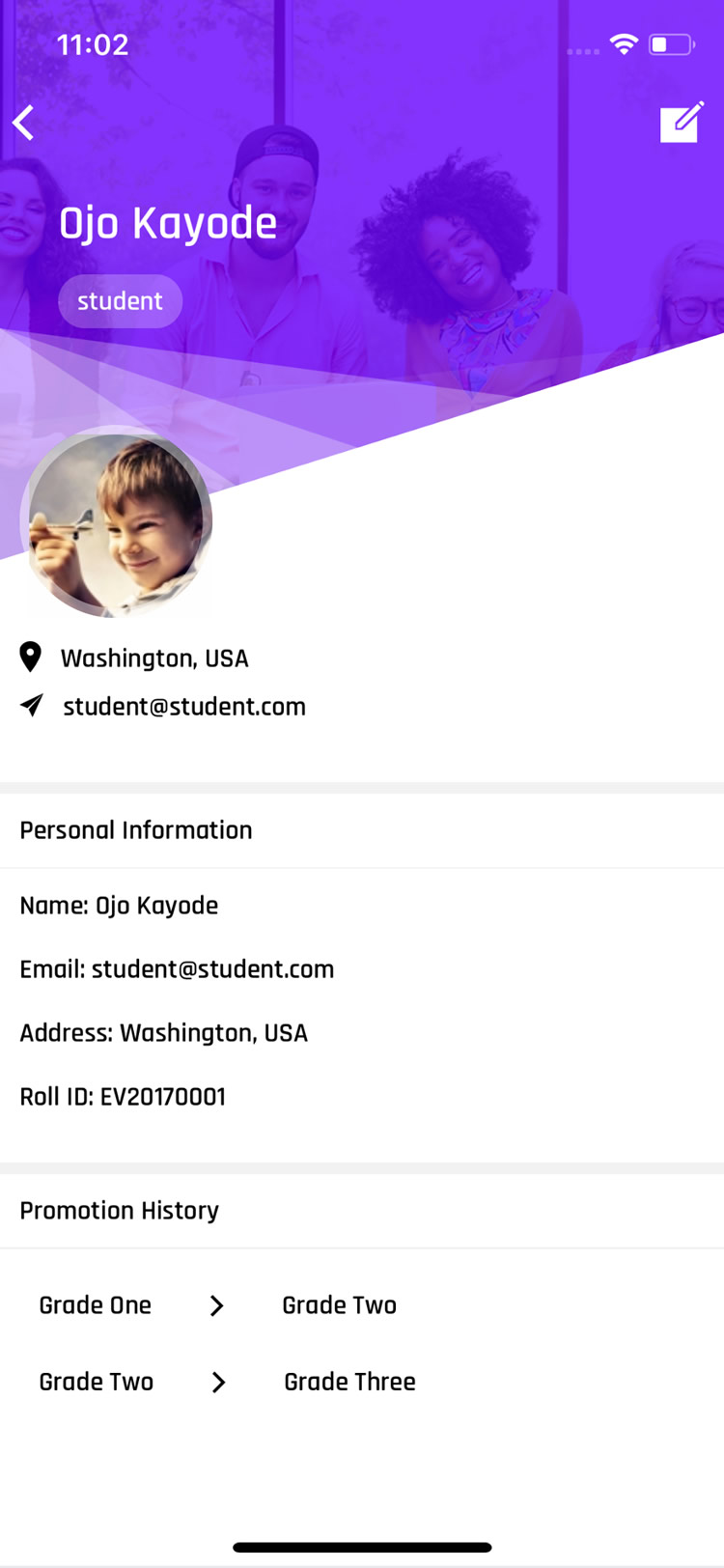This screenshot has width=724, height=1568.
Task: Tap Ojo Kayode's round profile photo
Action: click(x=116, y=521)
